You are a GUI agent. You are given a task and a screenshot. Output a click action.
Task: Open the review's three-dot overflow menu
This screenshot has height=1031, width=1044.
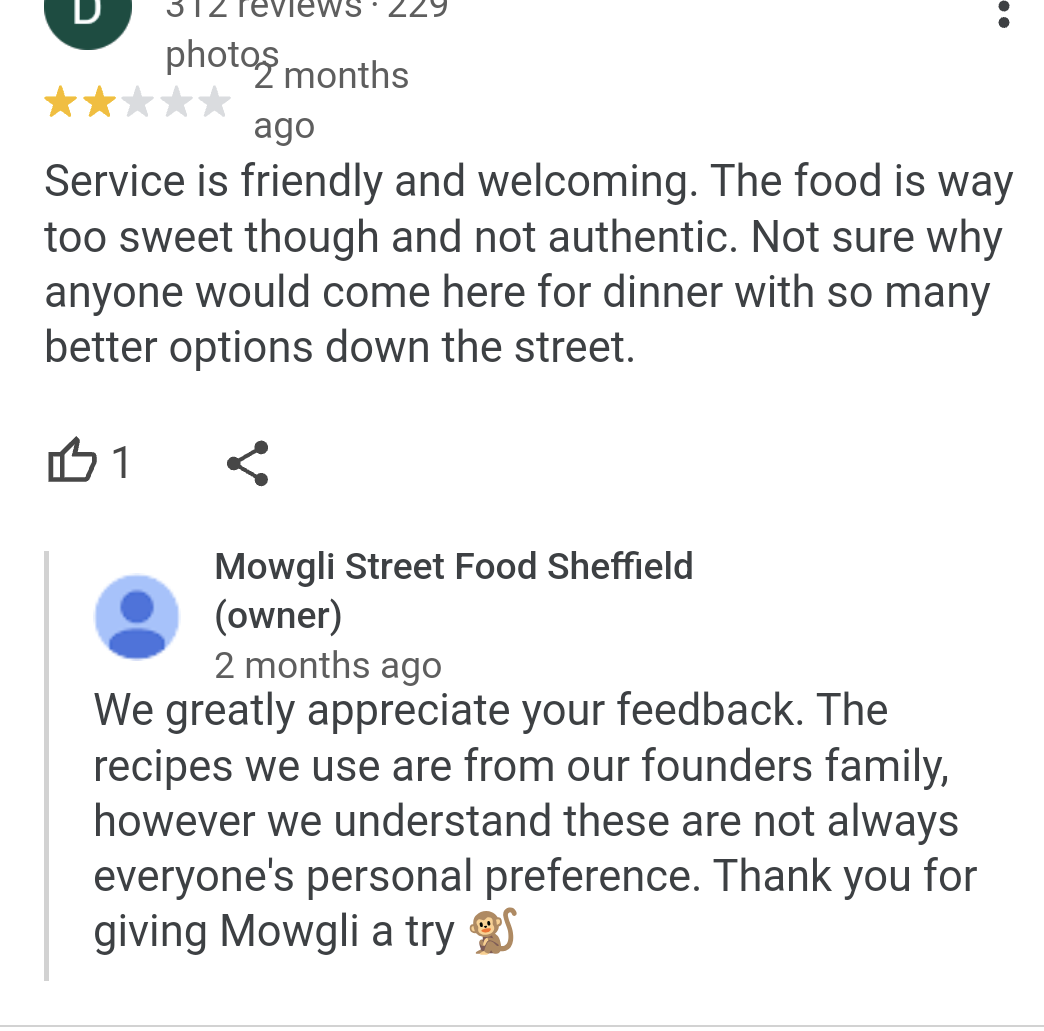pyautogui.click(x=1004, y=14)
